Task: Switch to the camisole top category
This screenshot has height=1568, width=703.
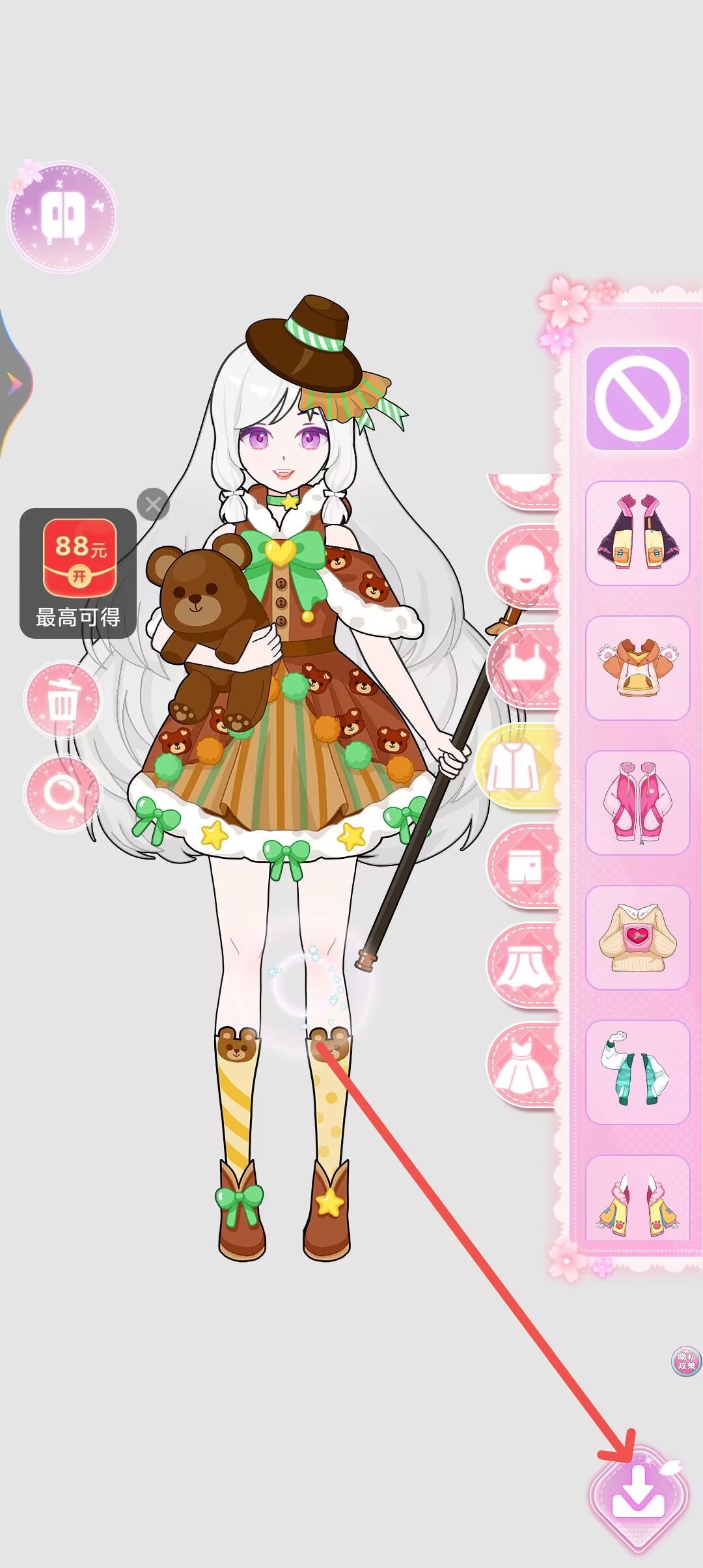Action: click(x=524, y=665)
